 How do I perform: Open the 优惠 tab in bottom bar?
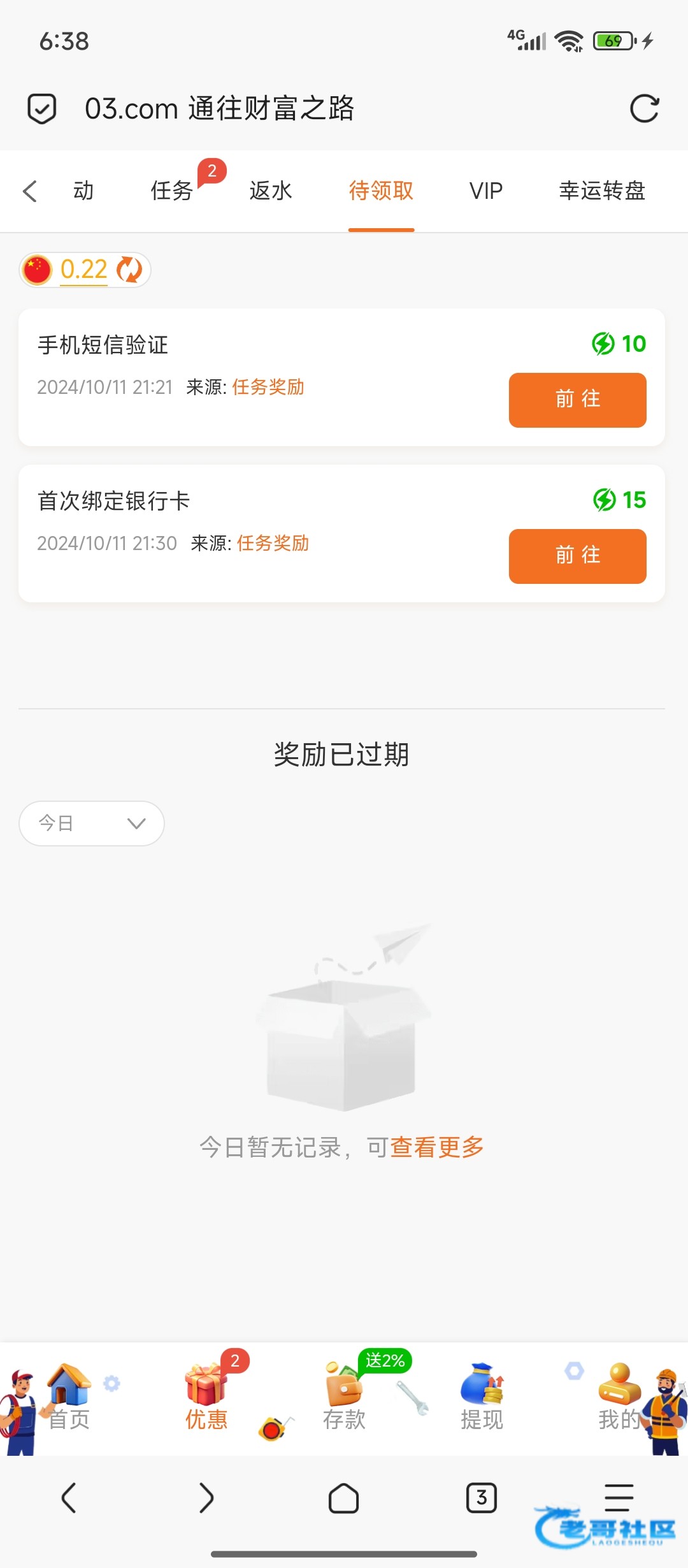pos(206,1396)
